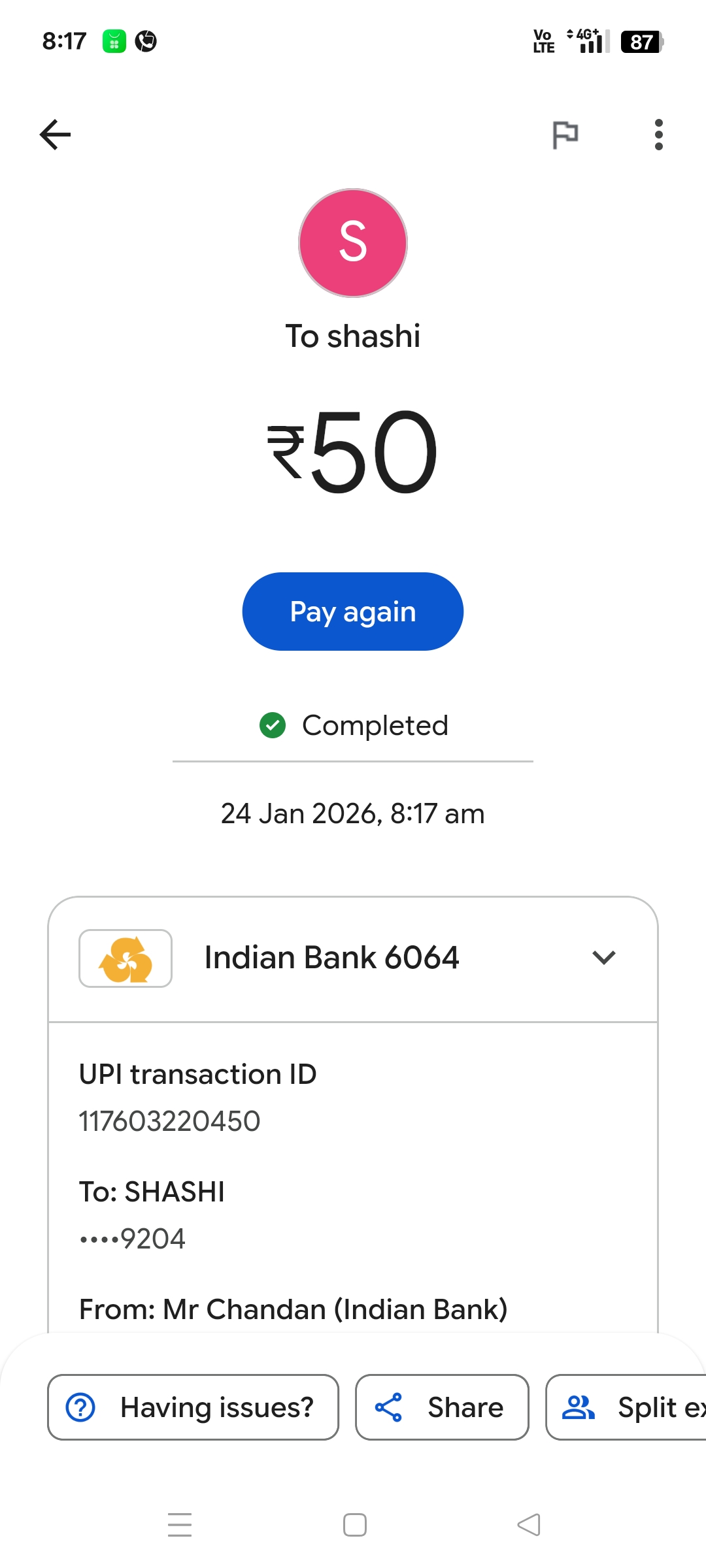Tap the system home button
The width and height of the screenshot is (706, 1568).
[x=354, y=1525]
